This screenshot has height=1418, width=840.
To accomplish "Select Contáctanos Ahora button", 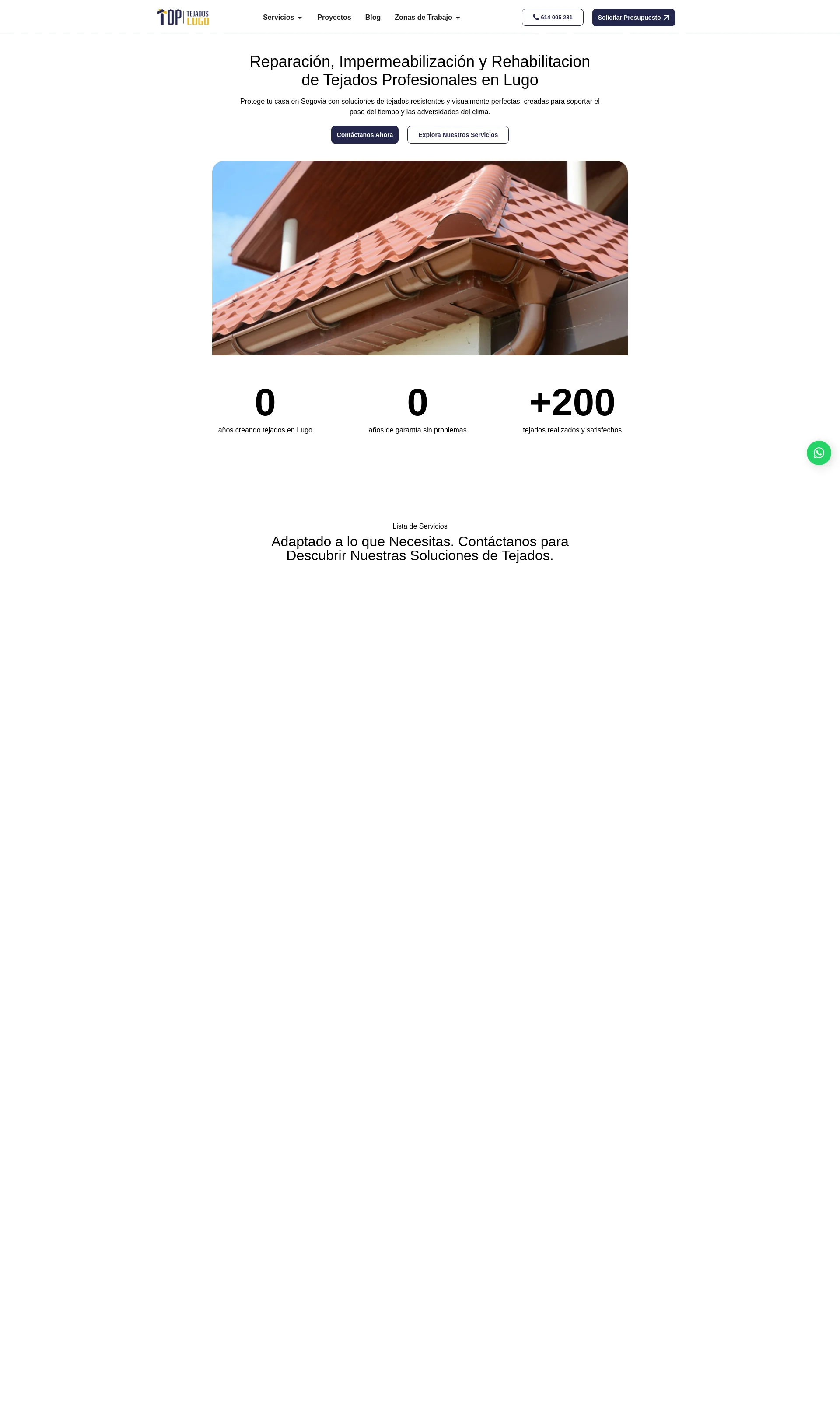I will [x=364, y=135].
